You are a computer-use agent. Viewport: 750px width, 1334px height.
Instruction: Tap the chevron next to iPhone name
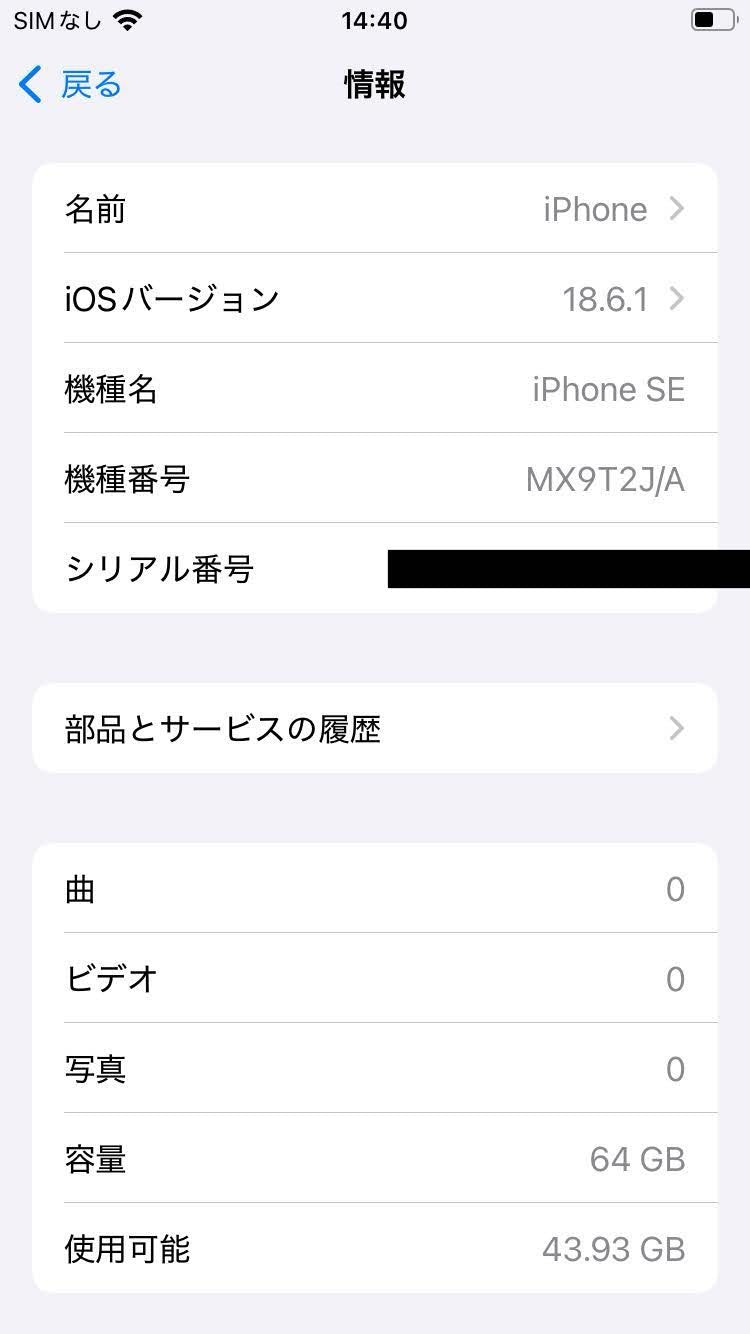(677, 209)
